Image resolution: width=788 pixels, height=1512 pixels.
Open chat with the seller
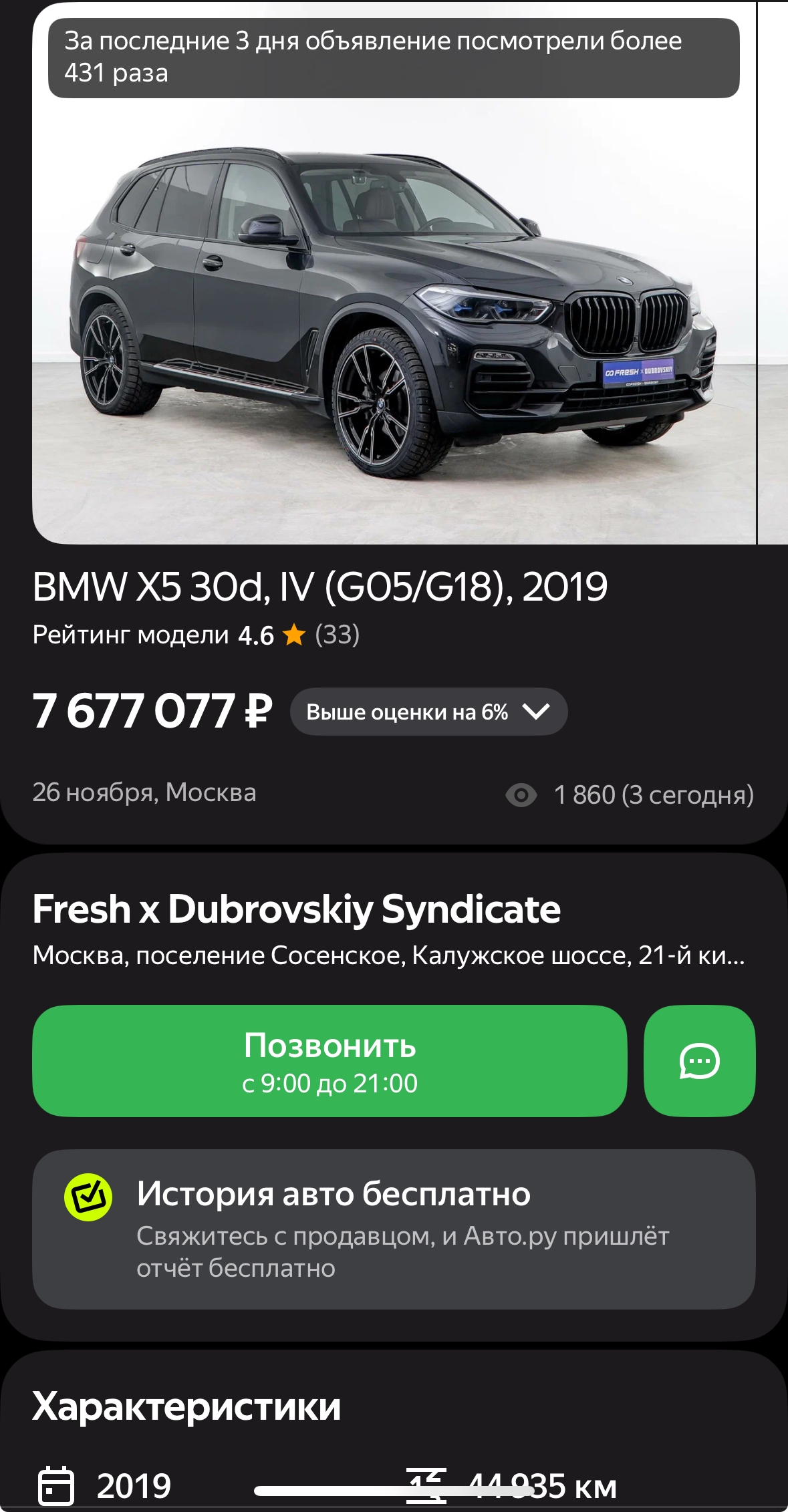point(699,1061)
